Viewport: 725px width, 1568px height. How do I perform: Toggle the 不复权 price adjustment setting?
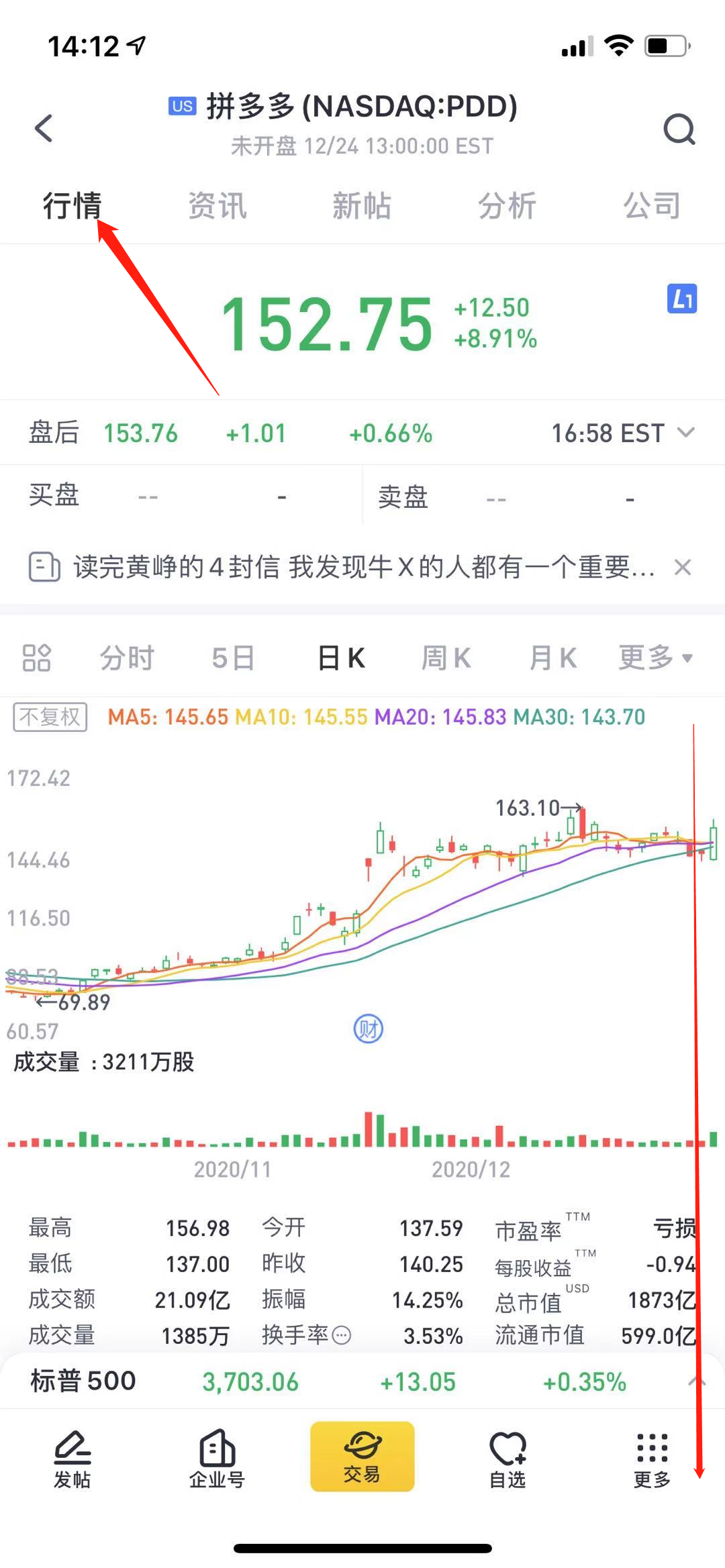(x=49, y=717)
